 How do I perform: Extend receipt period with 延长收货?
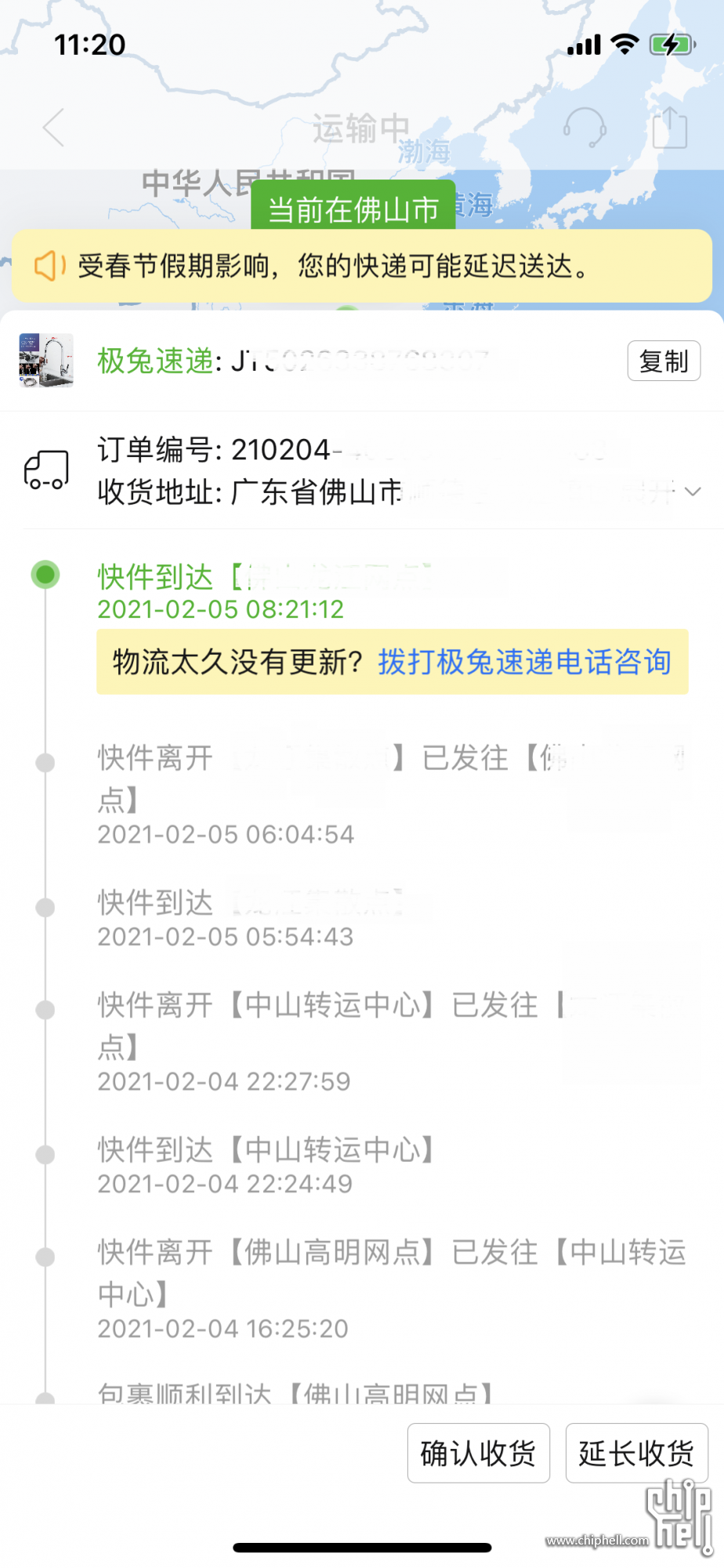pos(636,1454)
